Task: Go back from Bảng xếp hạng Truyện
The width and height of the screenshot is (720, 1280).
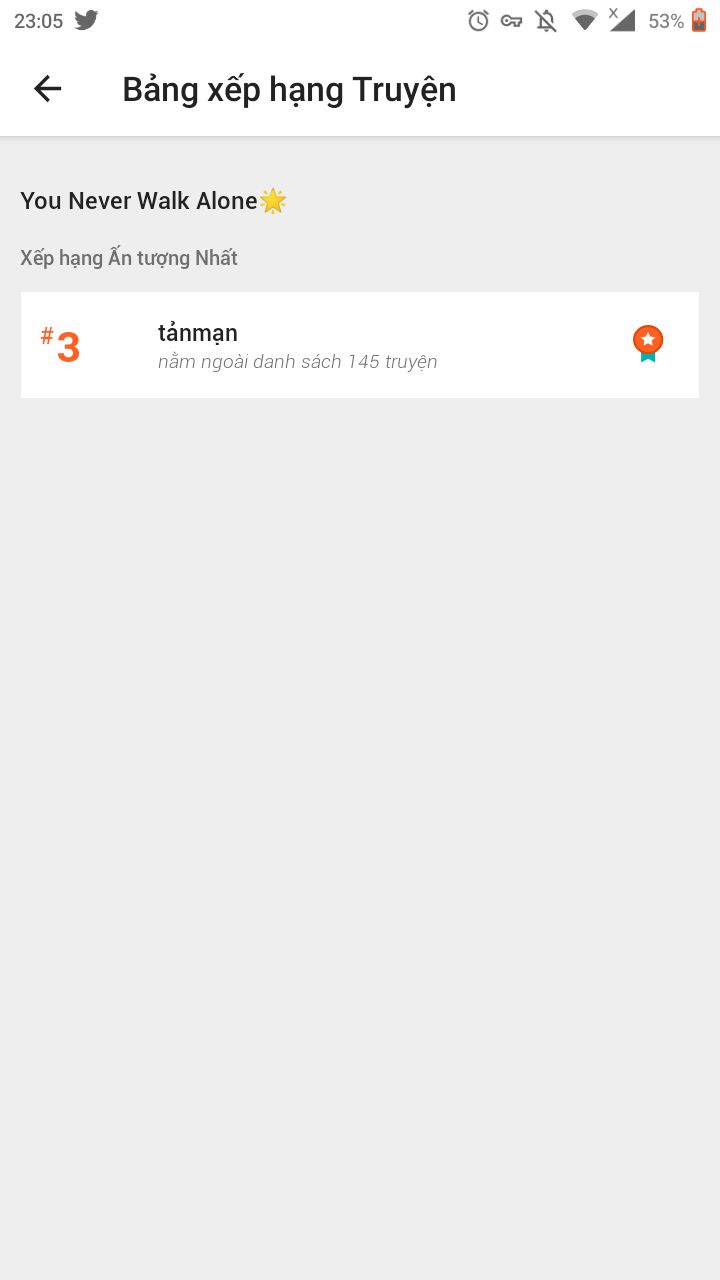Action: coord(47,89)
